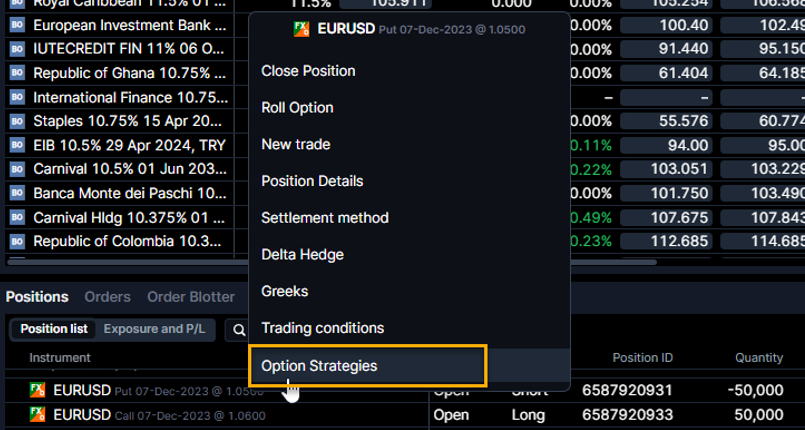Viewport: 805px width, 430px height.
Task: Open New trade from the menu
Action: coord(295,145)
